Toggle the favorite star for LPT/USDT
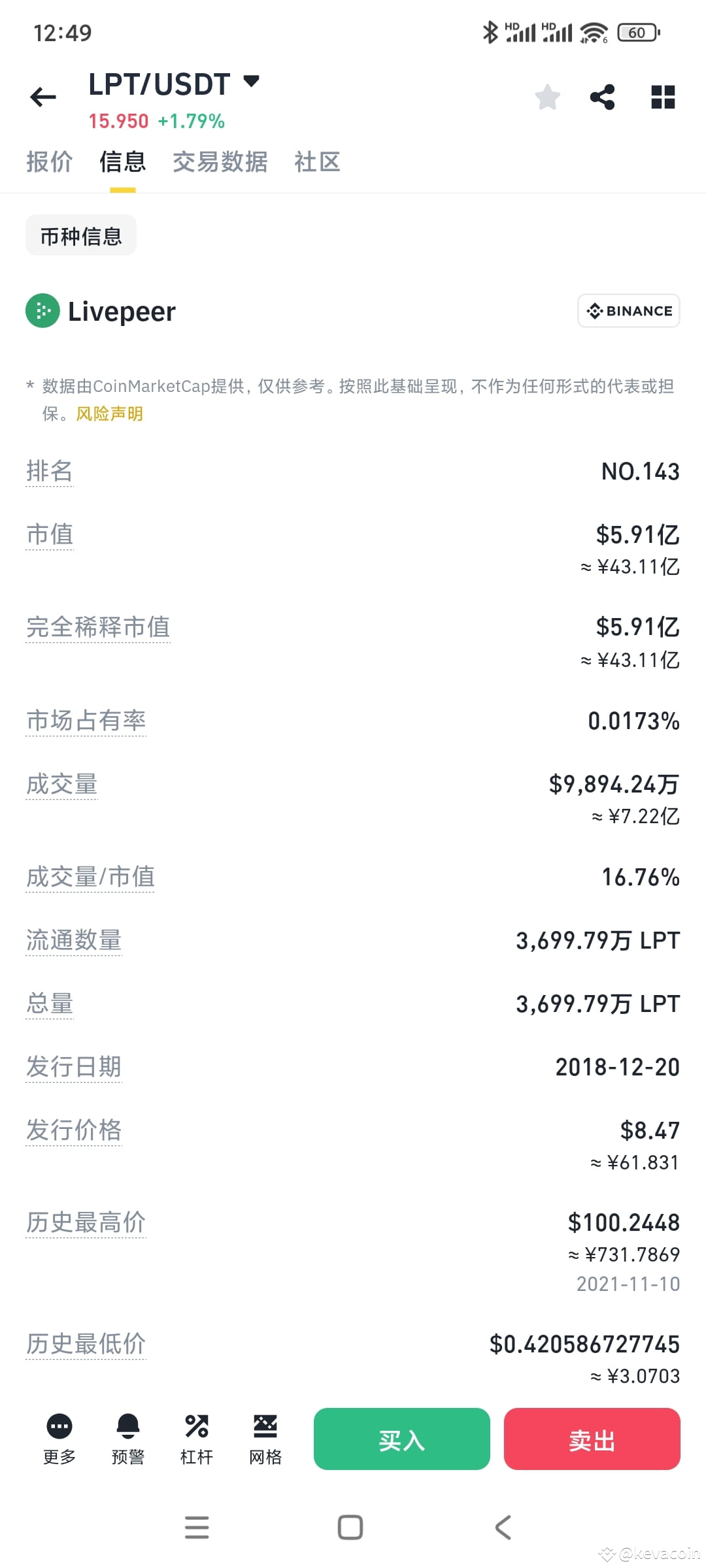The image size is (706, 1568). pos(547,97)
